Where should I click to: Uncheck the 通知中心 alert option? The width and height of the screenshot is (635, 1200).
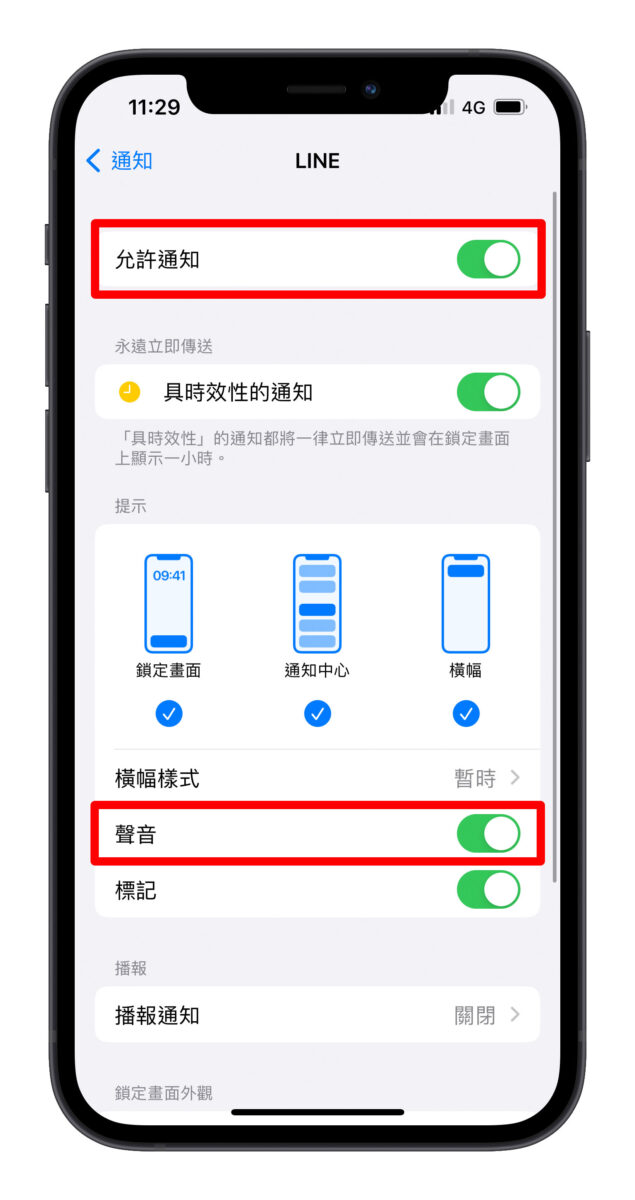pyautogui.click(x=317, y=714)
